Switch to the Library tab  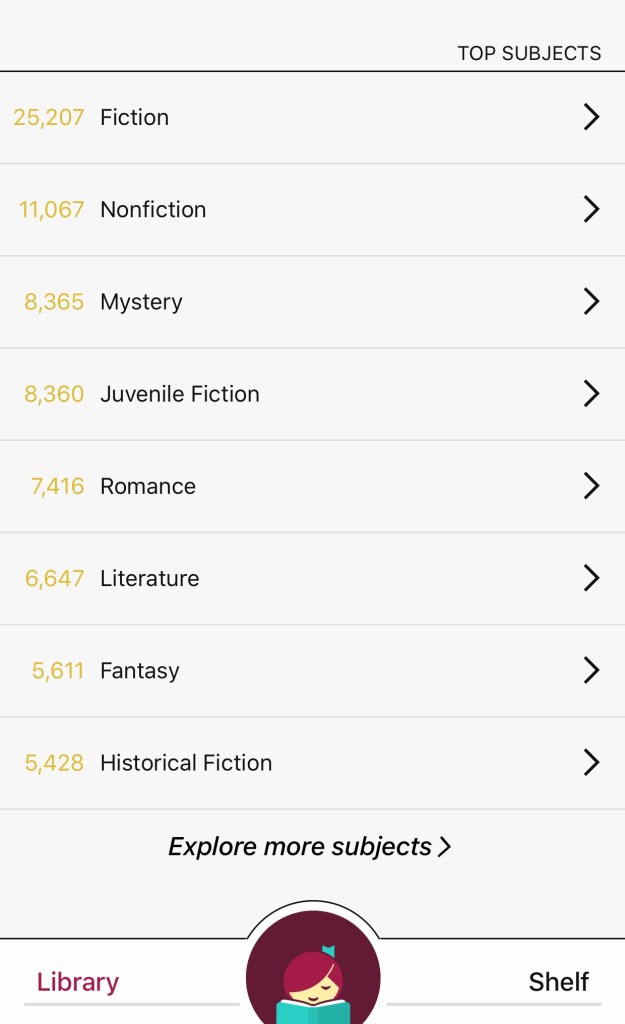click(x=78, y=982)
